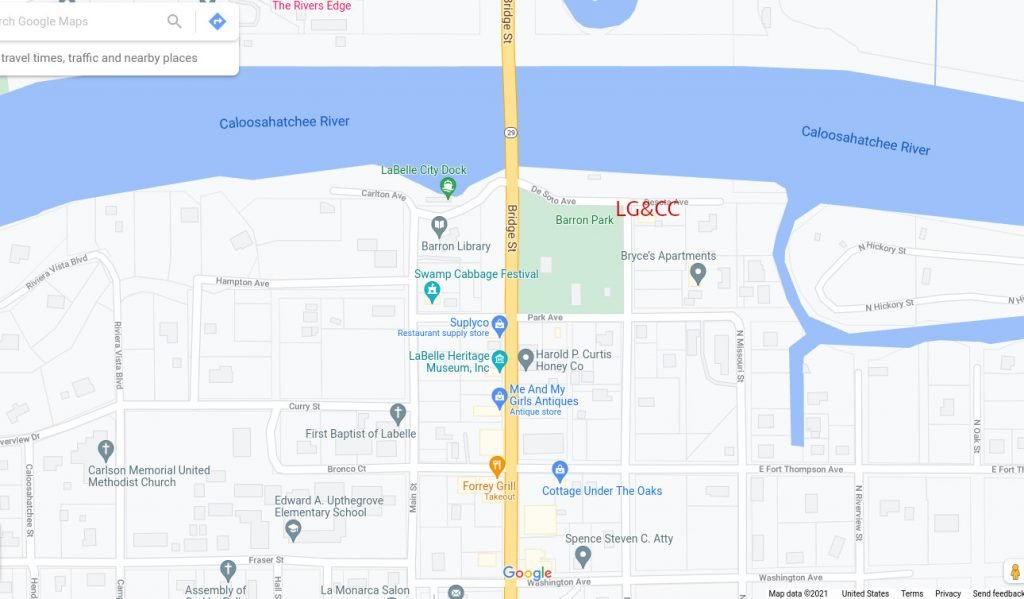Tap the magnifier search icon
Viewport: 1024px width, 599px height.
pyautogui.click(x=175, y=21)
